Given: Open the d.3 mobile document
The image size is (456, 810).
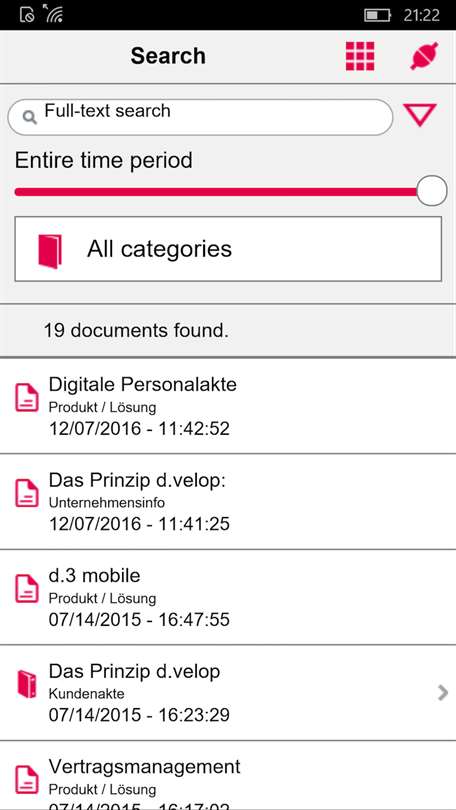Looking at the screenshot, I should click(228, 597).
